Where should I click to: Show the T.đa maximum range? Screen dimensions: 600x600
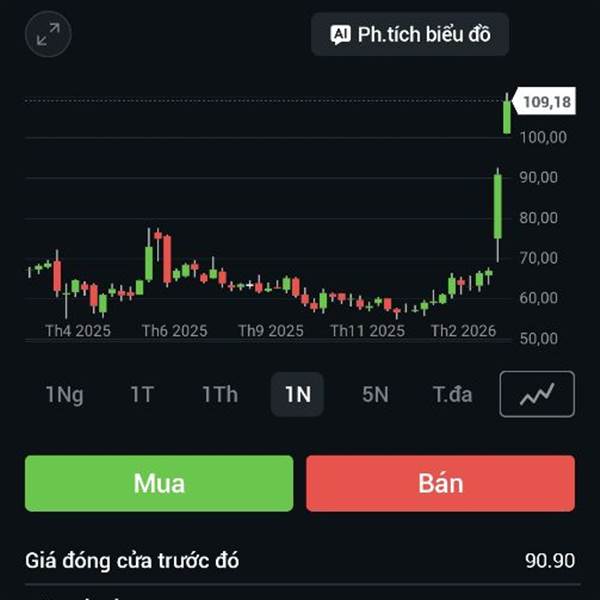point(452,394)
